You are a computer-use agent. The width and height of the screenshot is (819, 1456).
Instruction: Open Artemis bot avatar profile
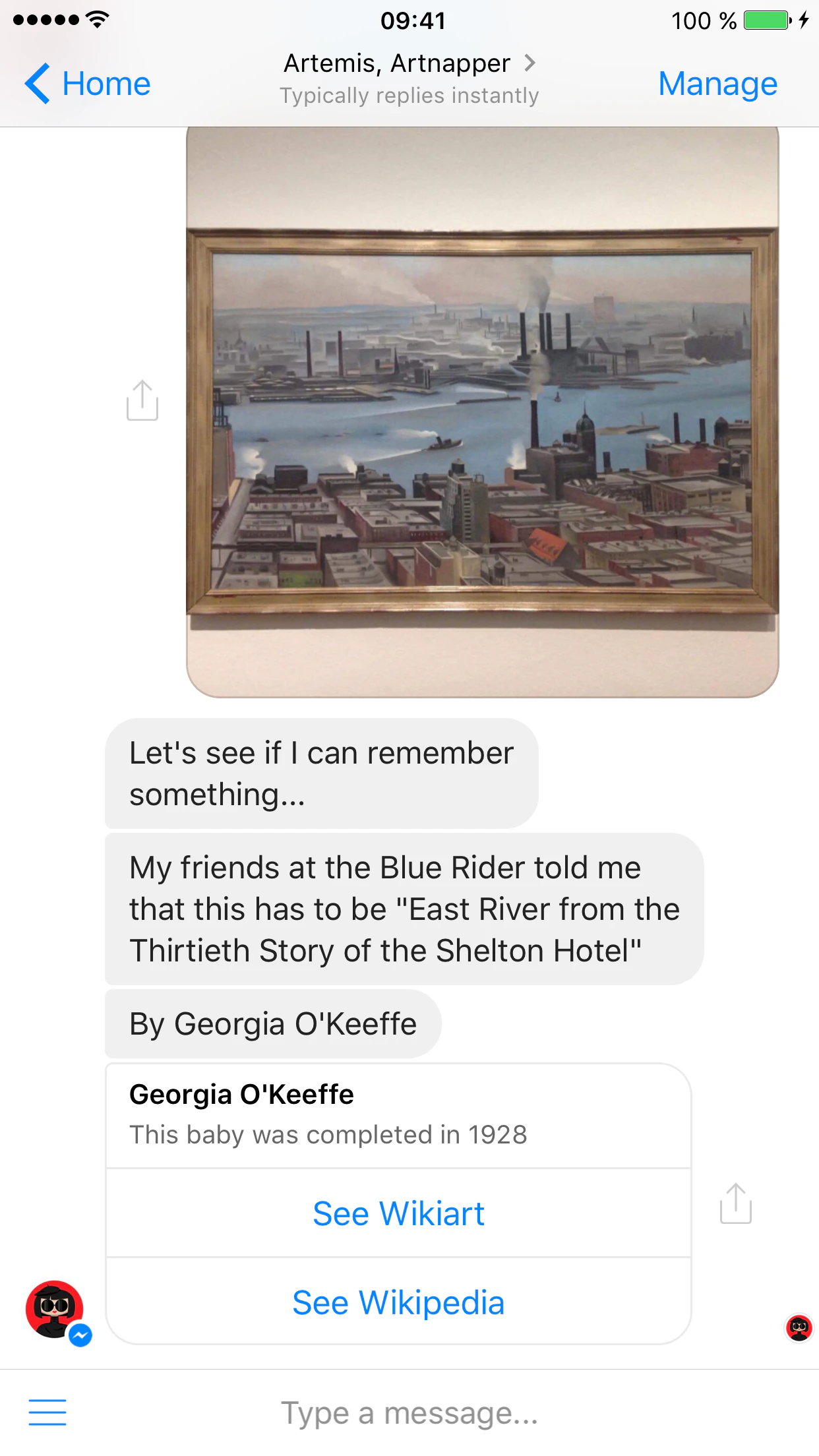[x=55, y=1310]
